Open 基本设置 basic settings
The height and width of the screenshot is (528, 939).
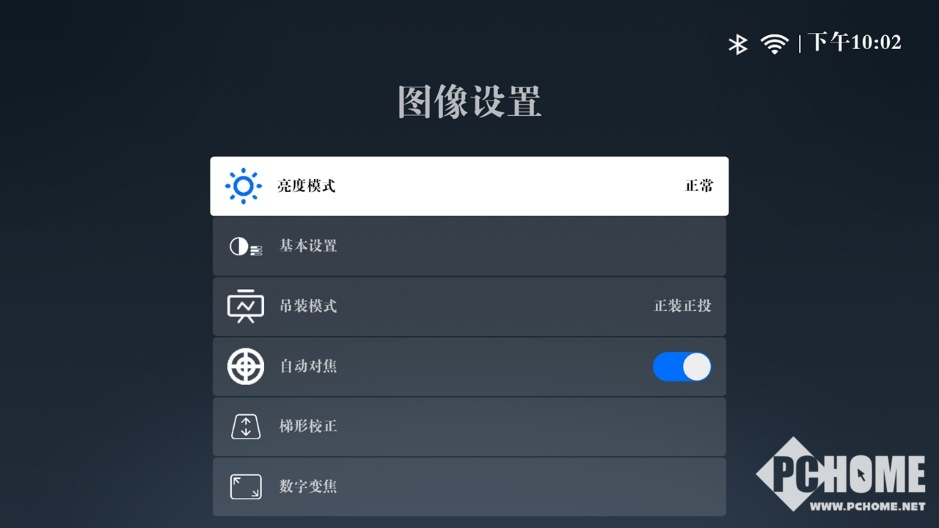pyautogui.click(x=469, y=246)
